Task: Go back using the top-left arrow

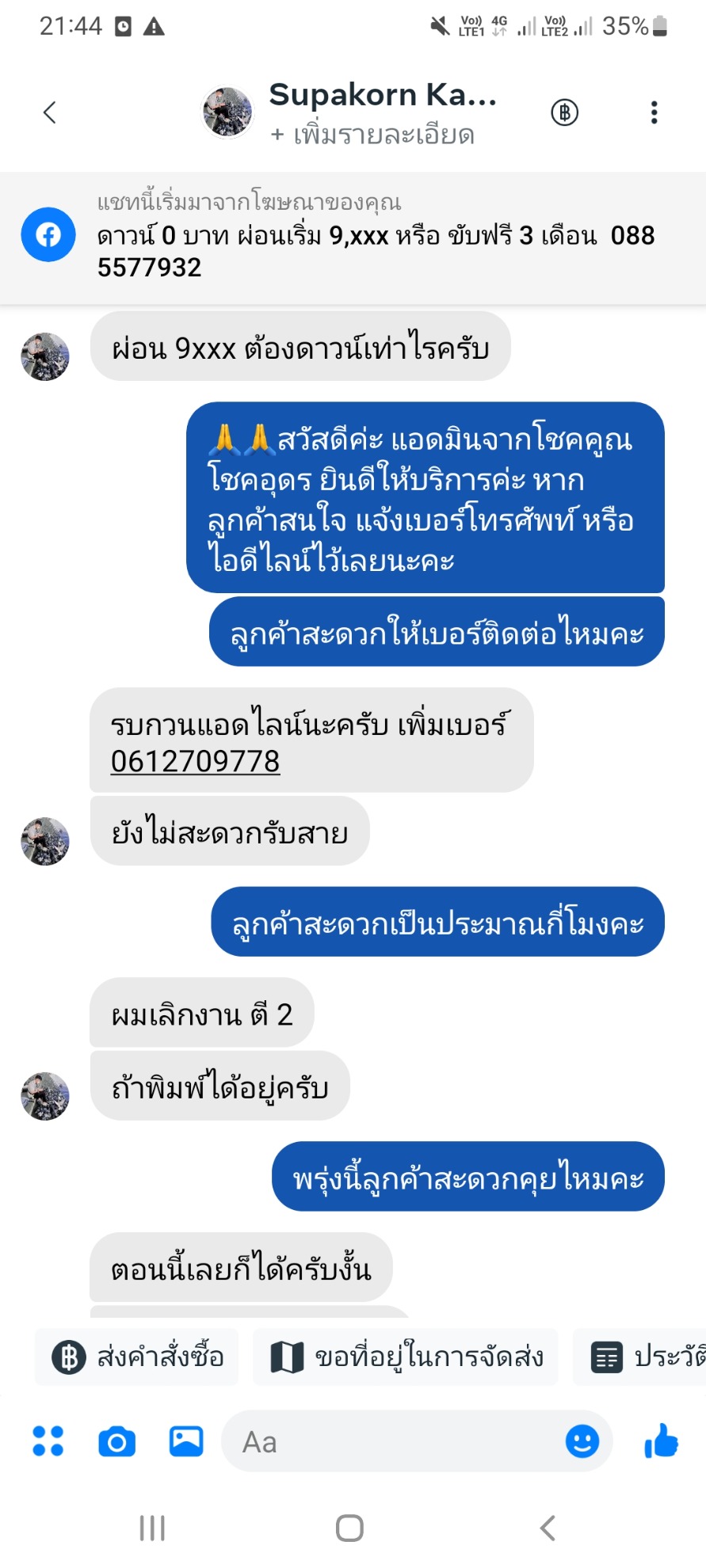Action: click(49, 112)
